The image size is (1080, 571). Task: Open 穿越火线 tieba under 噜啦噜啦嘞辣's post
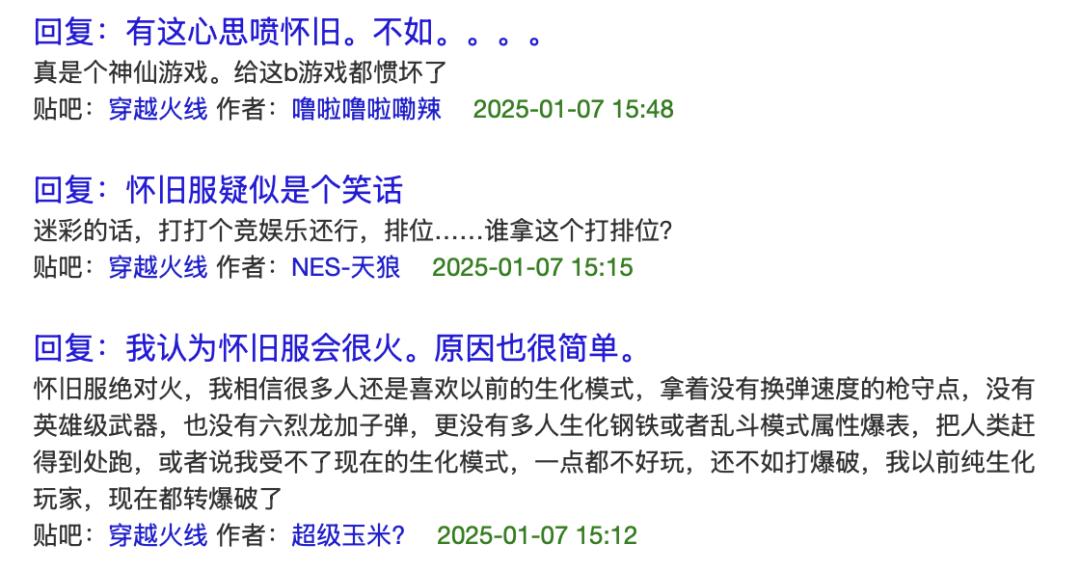tap(157, 108)
